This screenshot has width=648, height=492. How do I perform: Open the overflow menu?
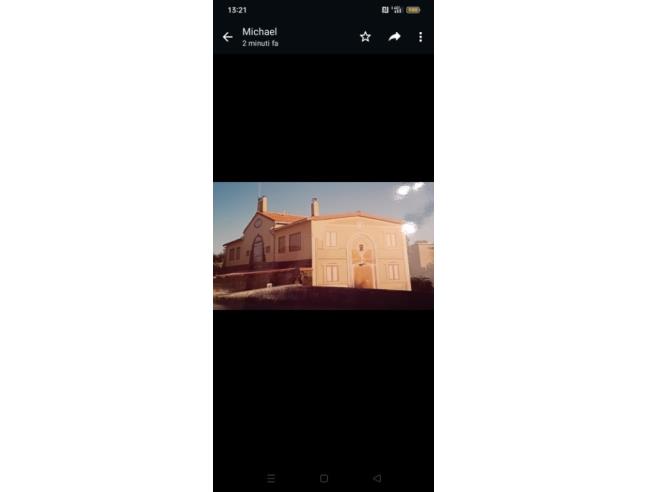pos(420,37)
